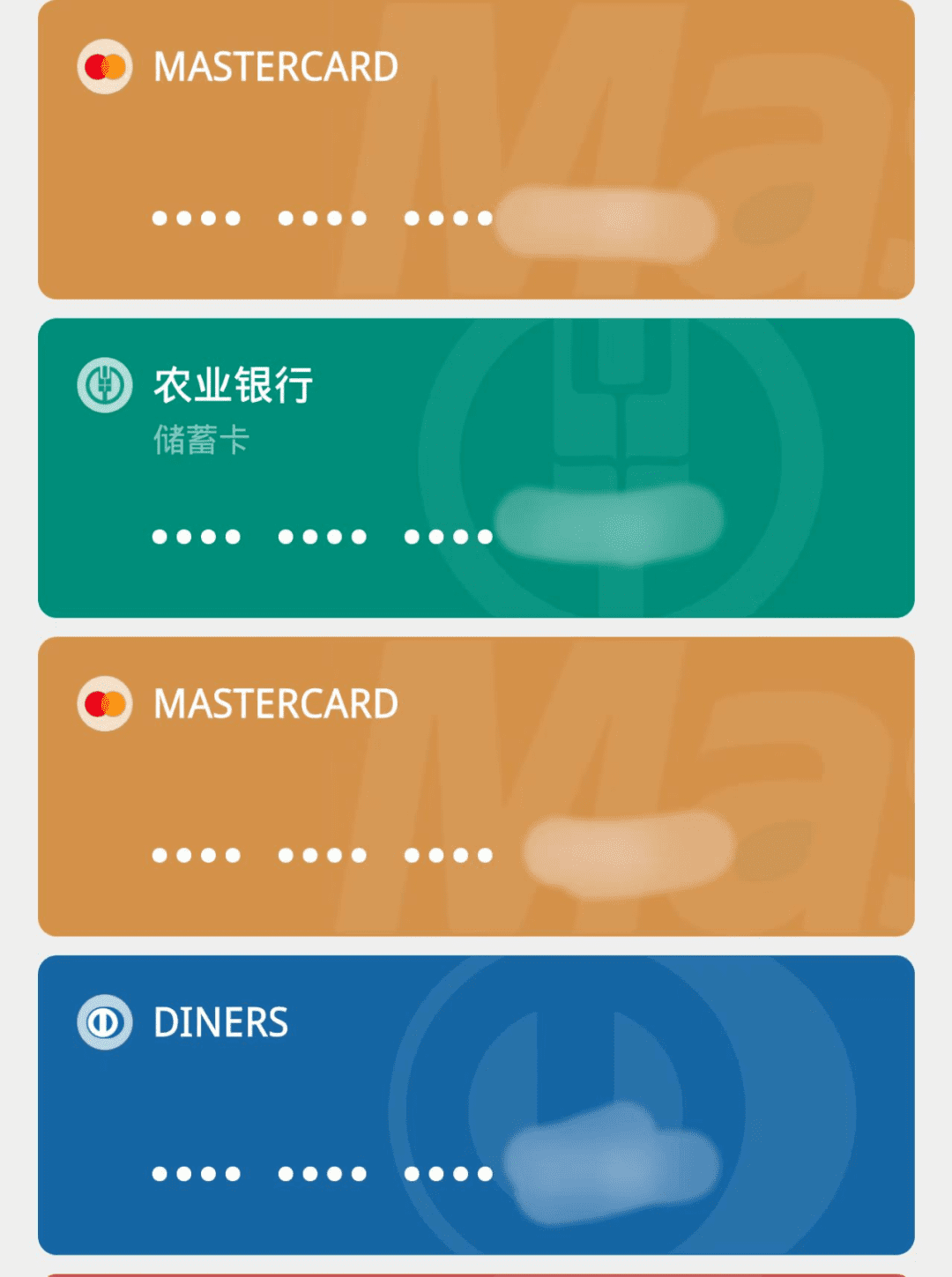Viewport: 952px width, 1277px height.
Task: Select the DINERS card
Action: 476,1103
